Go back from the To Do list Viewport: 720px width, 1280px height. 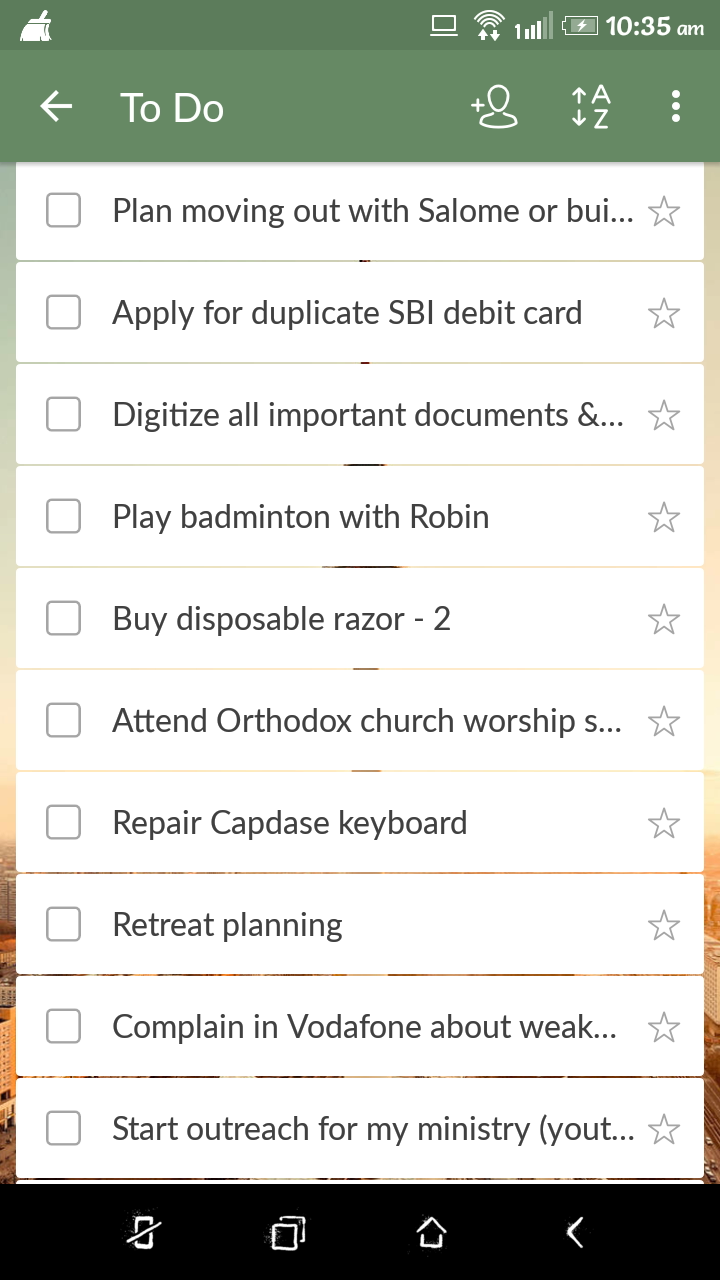(x=56, y=107)
